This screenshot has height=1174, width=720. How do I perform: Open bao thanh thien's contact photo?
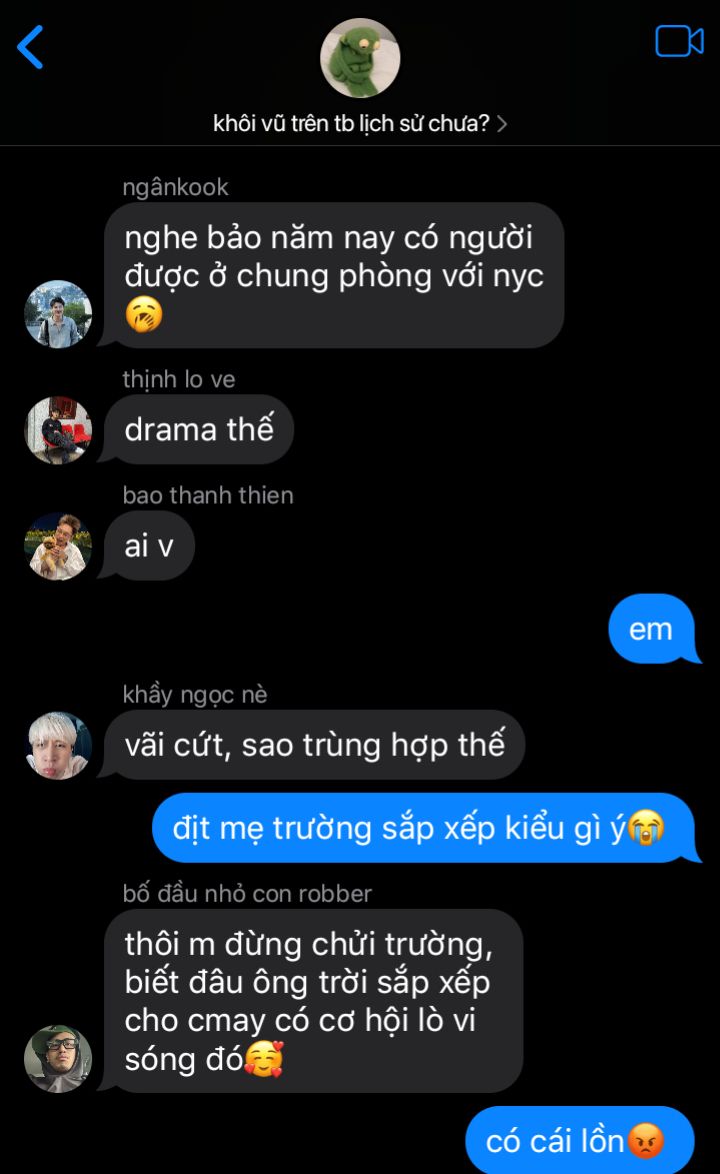coord(58,546)
